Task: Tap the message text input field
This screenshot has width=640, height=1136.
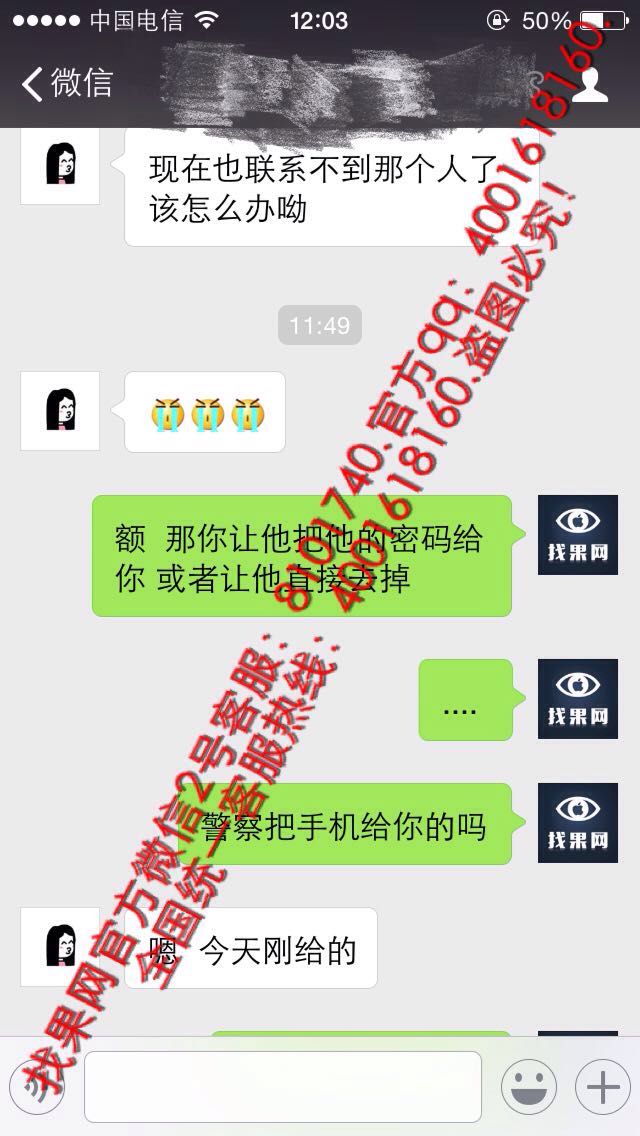Action: click(283, 1087)
